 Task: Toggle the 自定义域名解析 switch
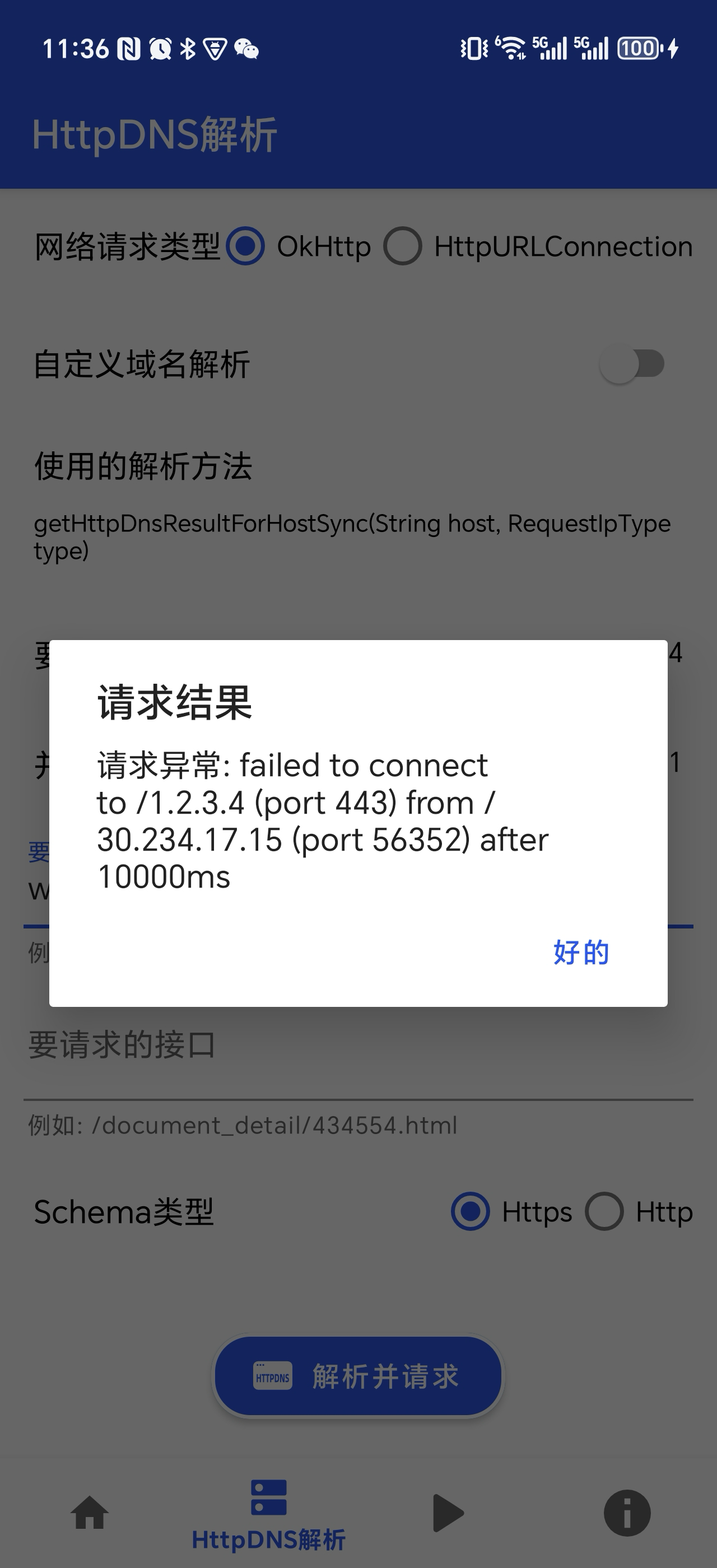pos(632,365)
